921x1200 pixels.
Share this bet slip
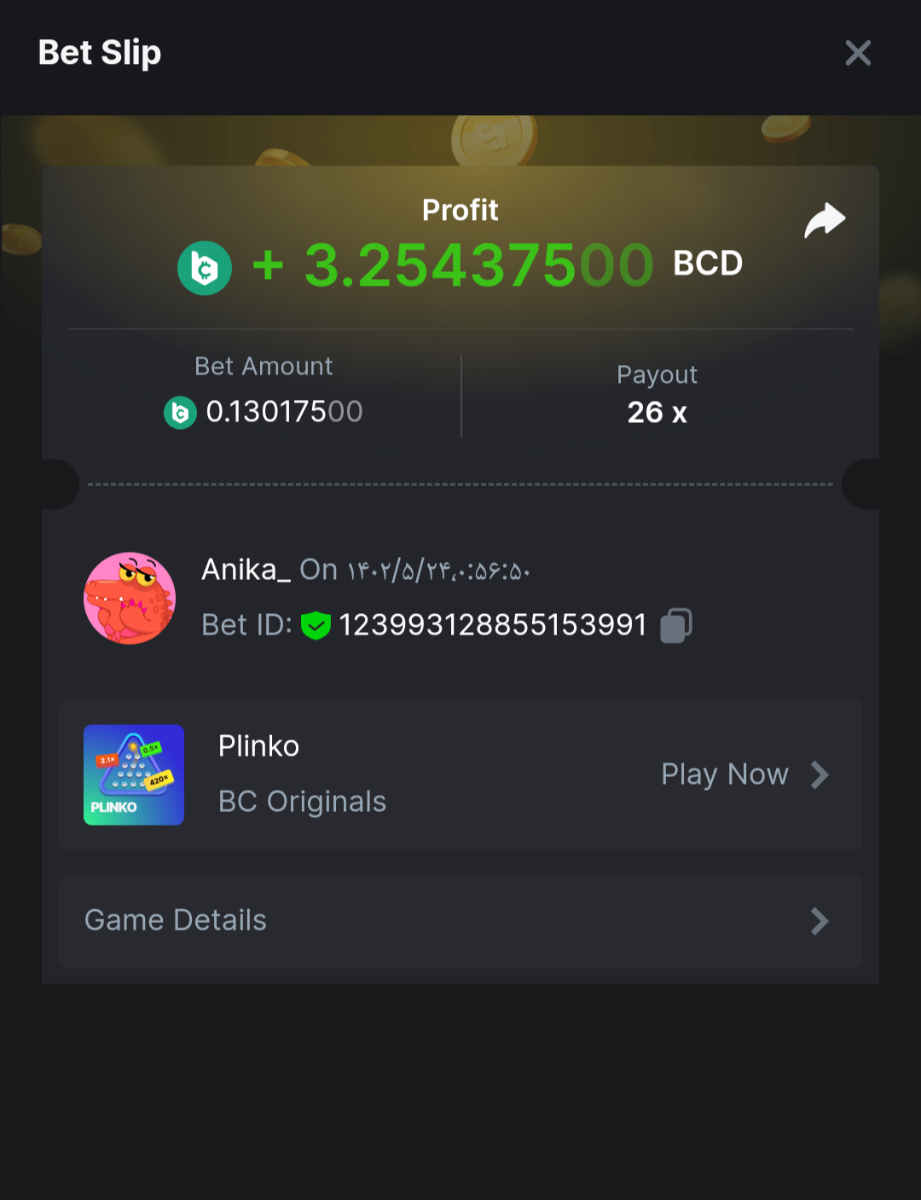click(x=825, y=221)
